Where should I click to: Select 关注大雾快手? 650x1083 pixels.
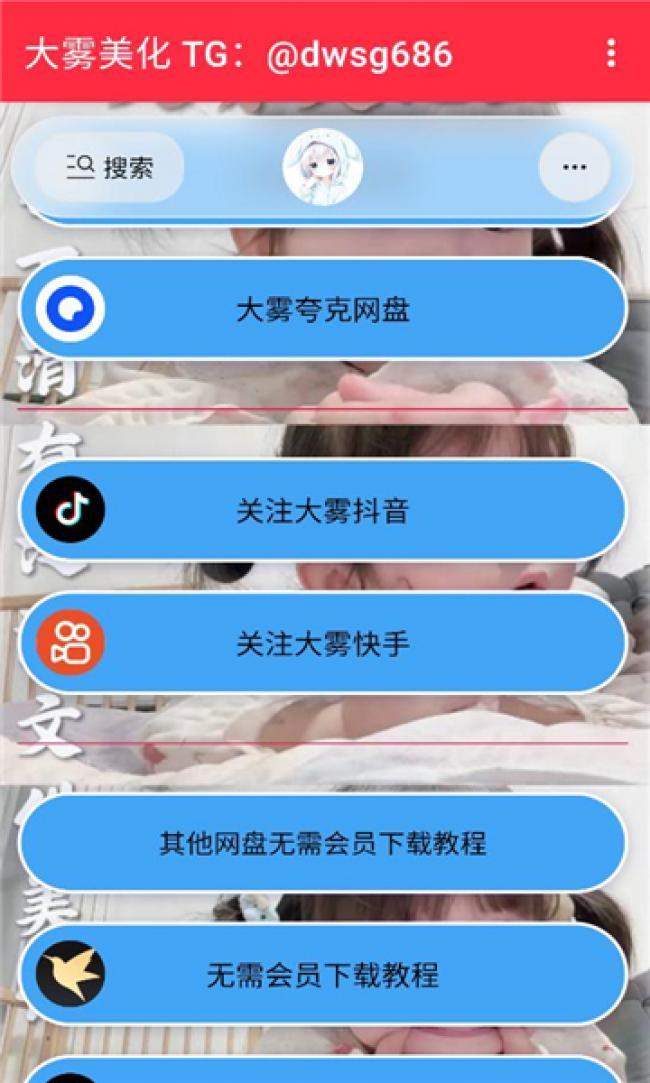click(x=323, y=643)
